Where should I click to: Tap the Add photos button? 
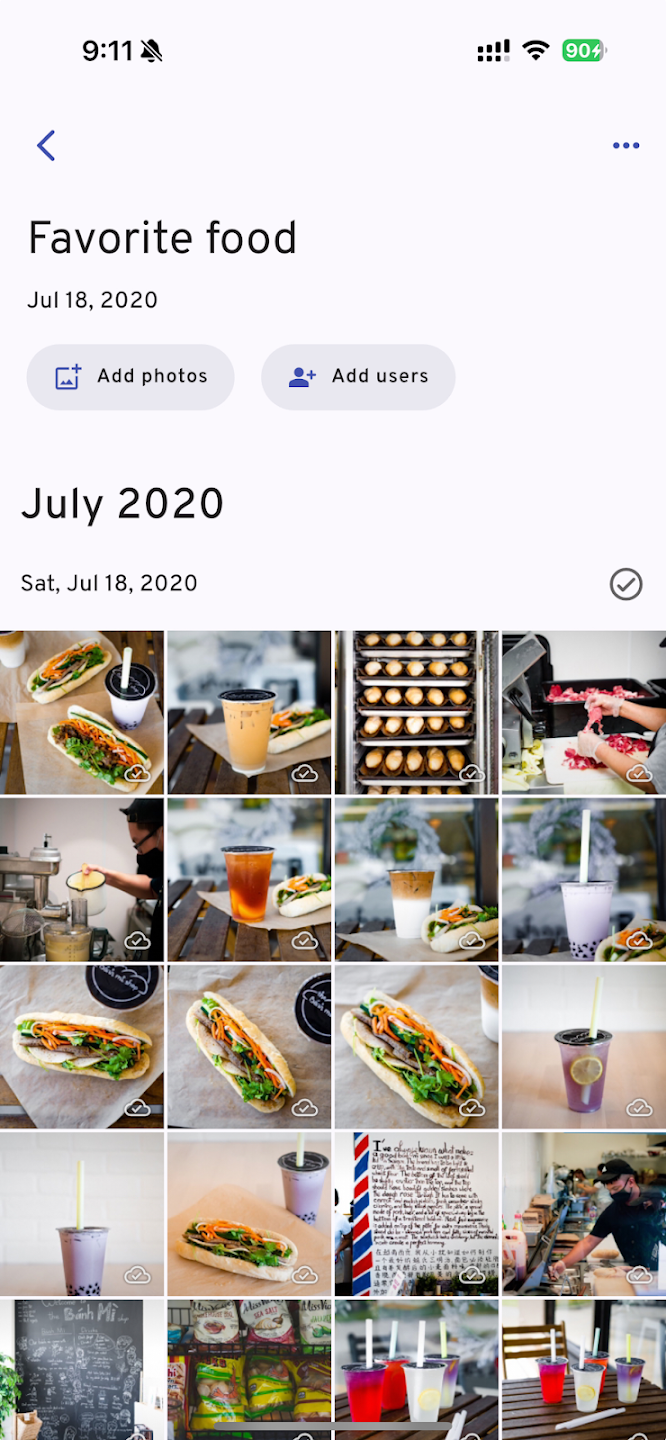point(131,377)
